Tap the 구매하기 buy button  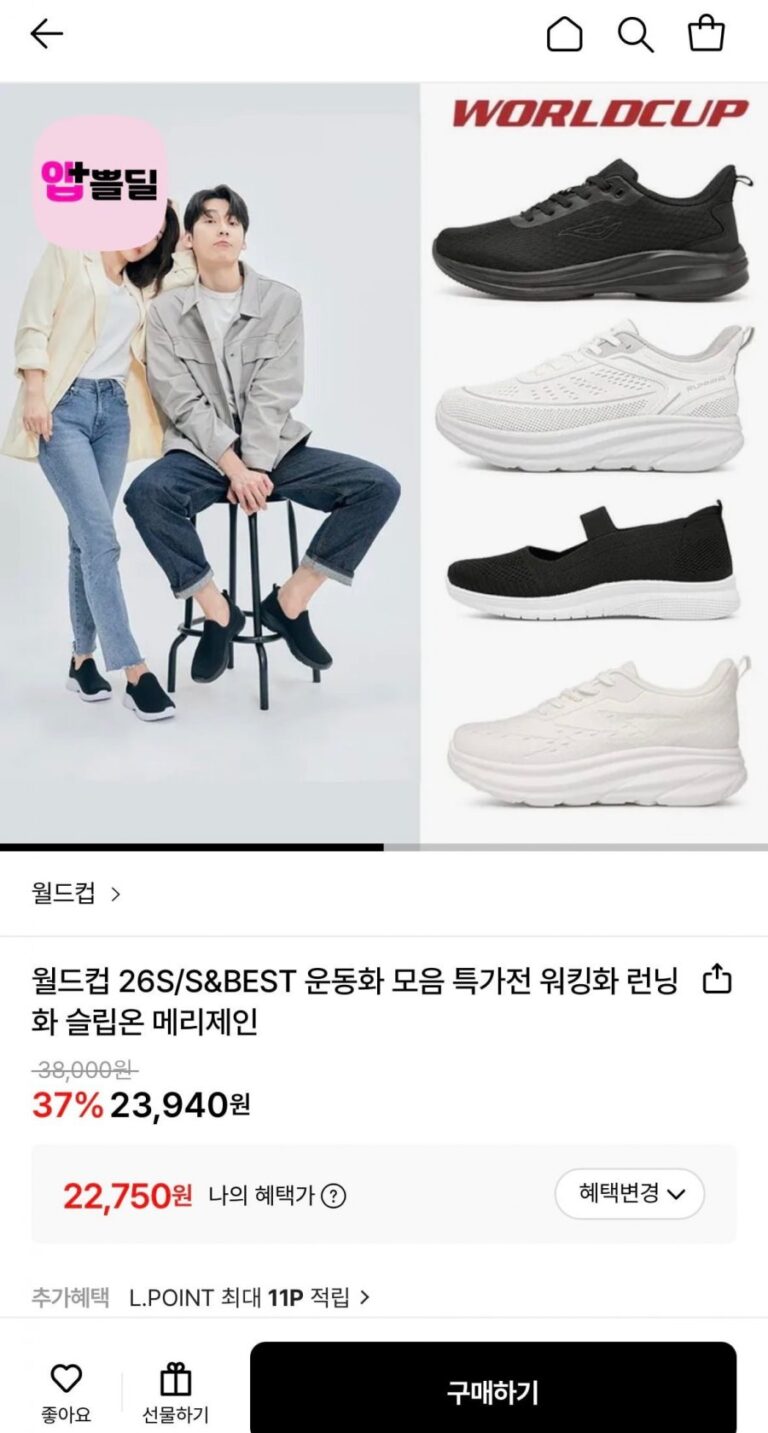click(x=492, y=1391)
